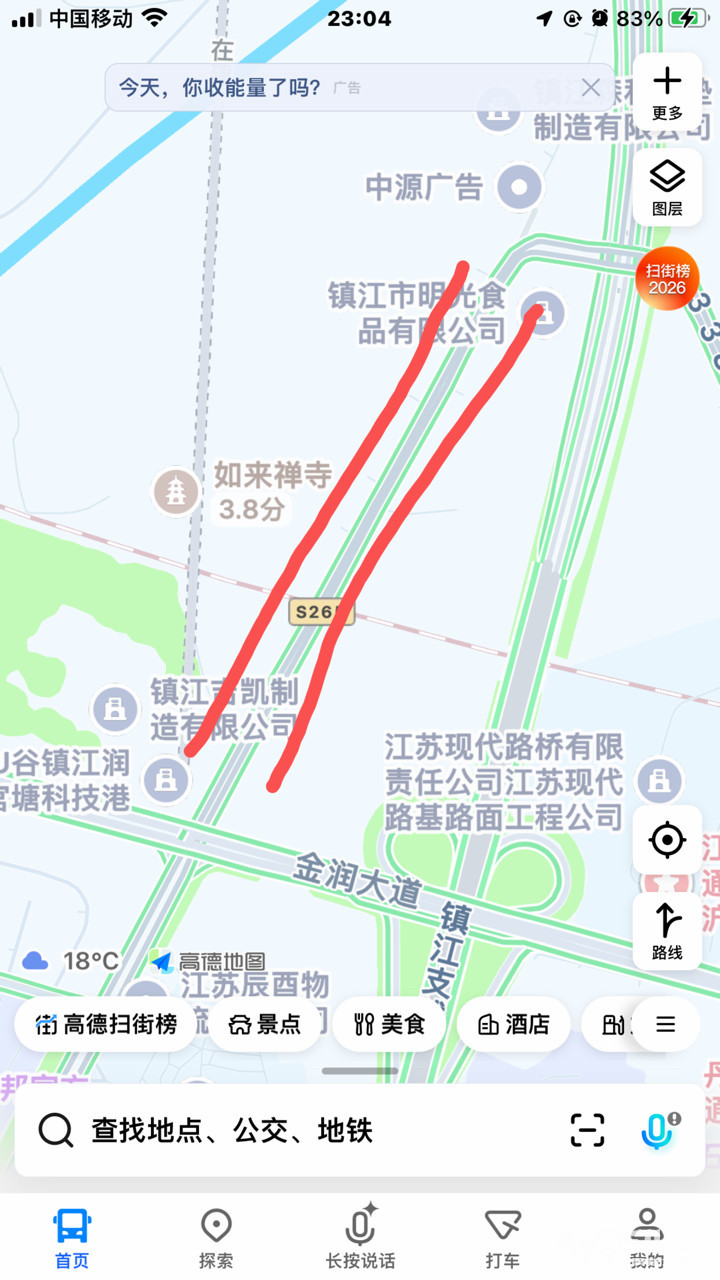
Task: Open the 更多 (more) button
Action: click(x=667, y=92)
